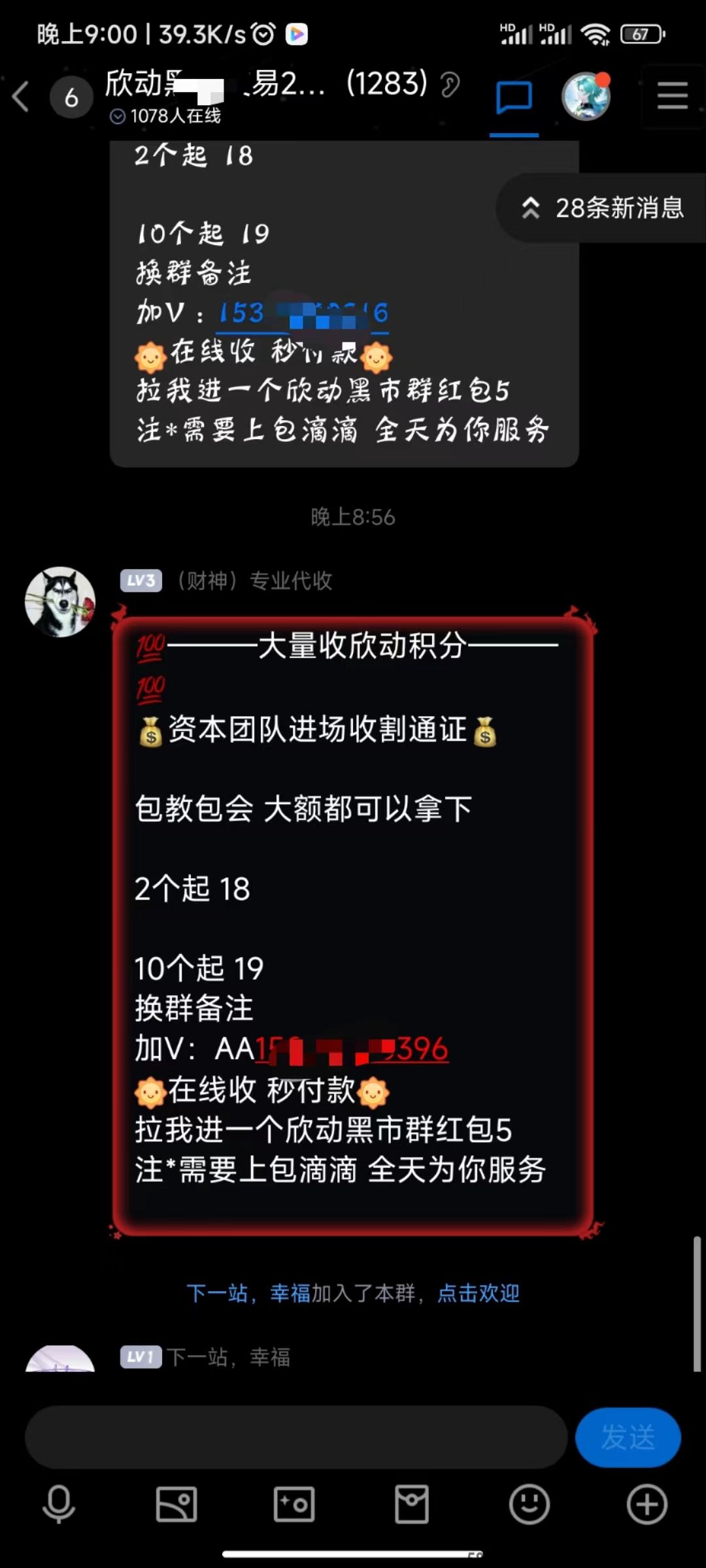The image size is (706, 1568).
Task: Jump to the 28条新消息 unread messages
Action: [x=601, y=208]
